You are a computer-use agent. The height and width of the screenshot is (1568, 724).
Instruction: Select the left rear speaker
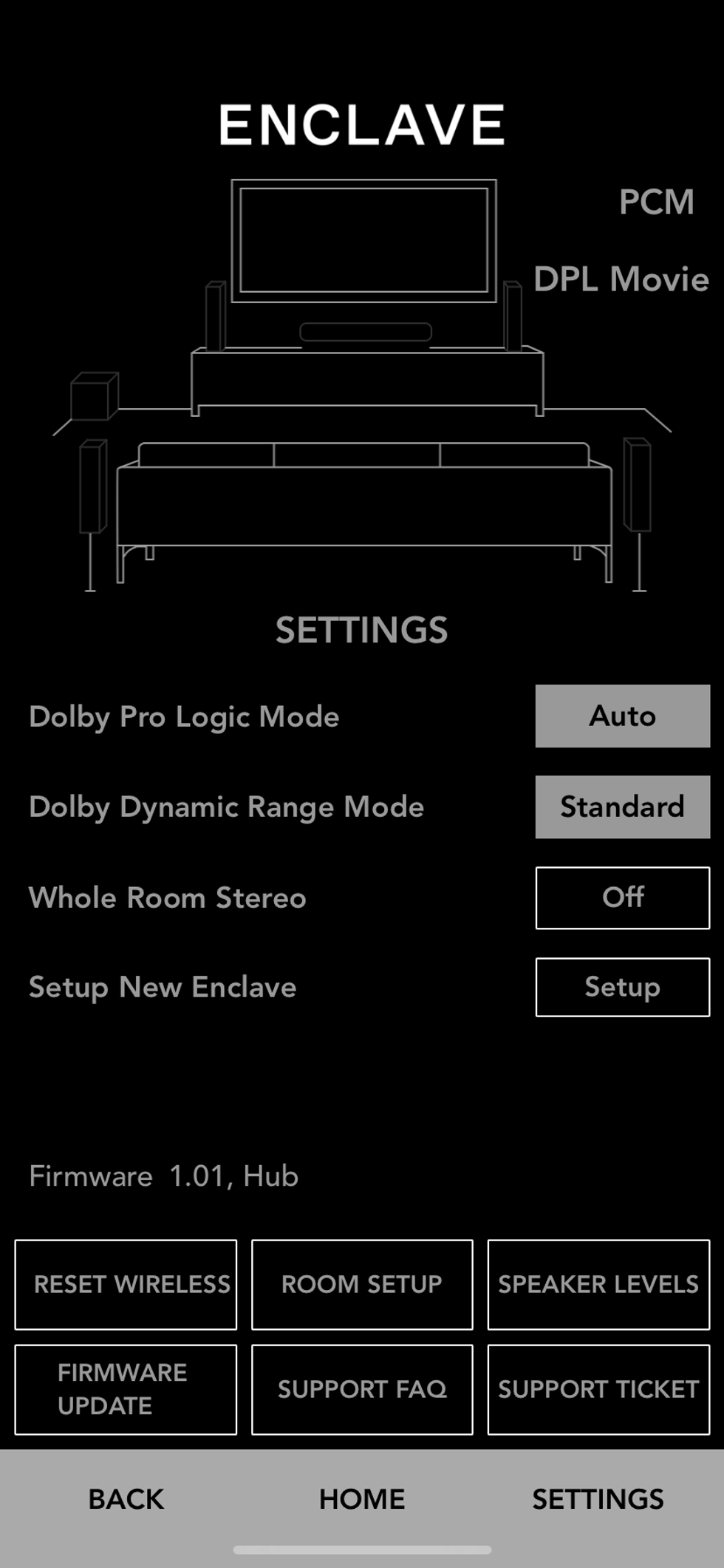click(93, 488)
